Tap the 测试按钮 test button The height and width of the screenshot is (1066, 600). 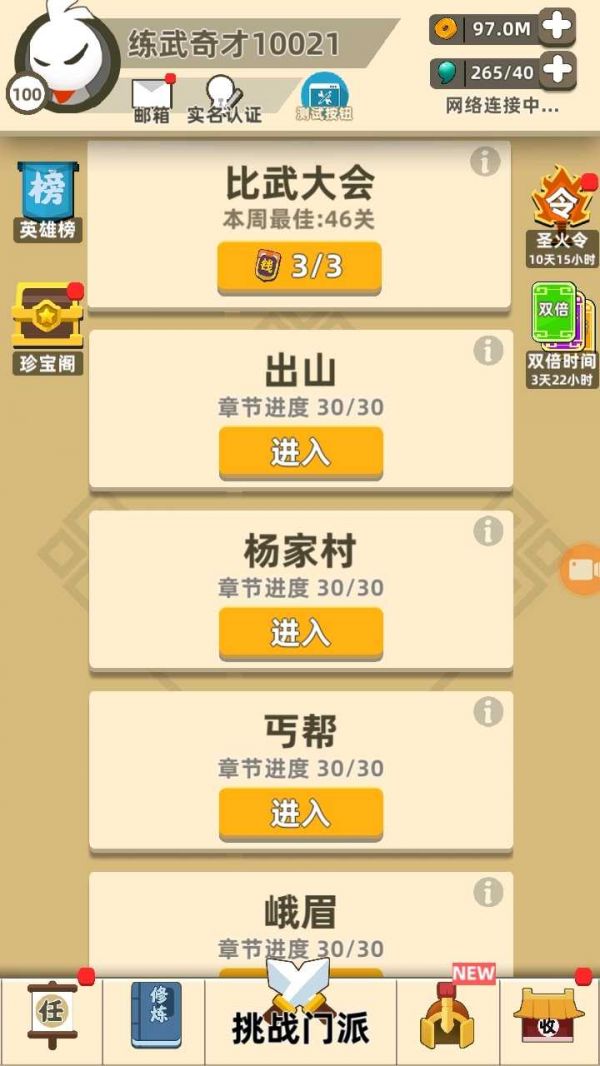(325, 97)
